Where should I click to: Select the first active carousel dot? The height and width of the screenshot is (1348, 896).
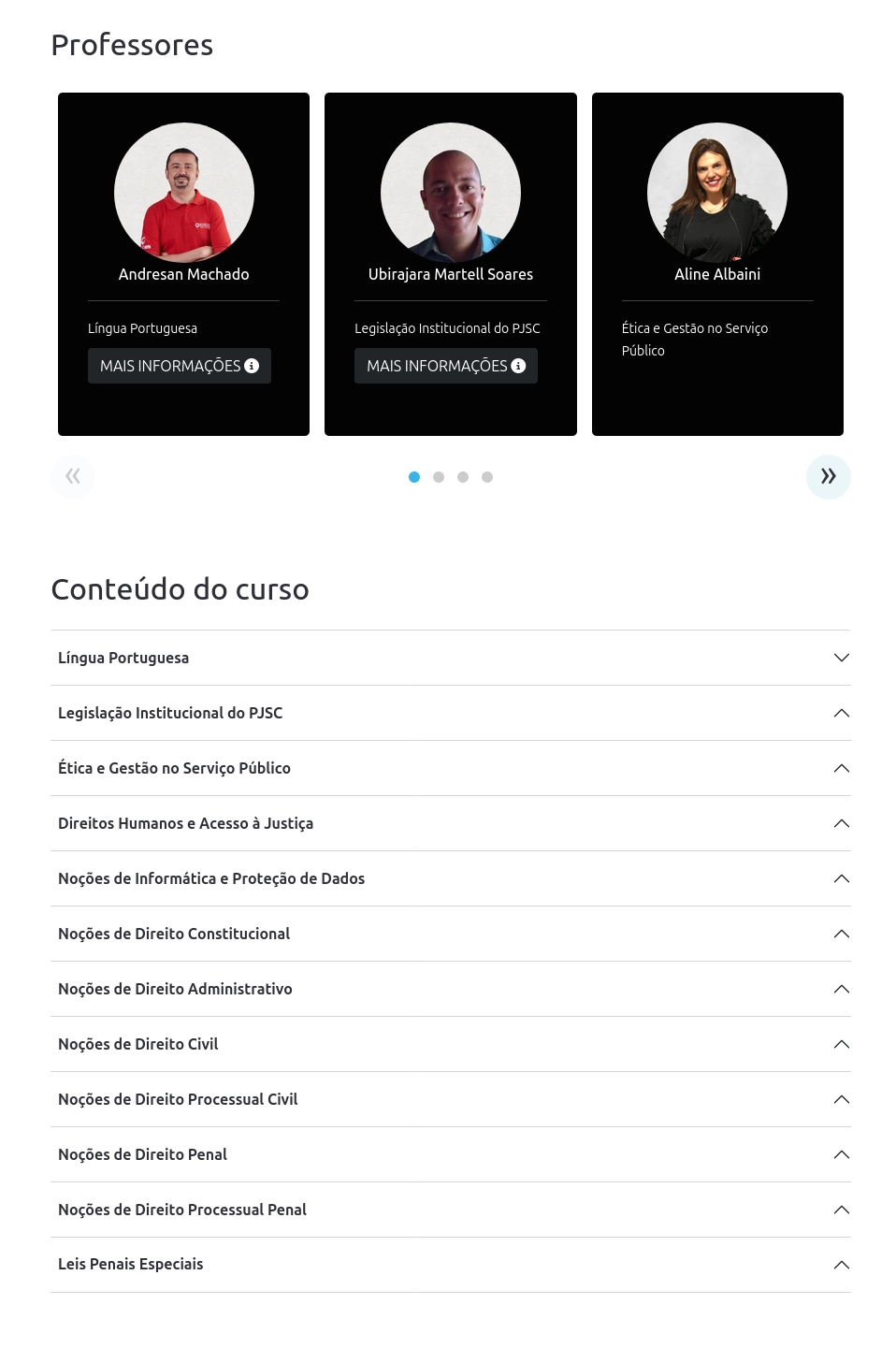[414, 477]
